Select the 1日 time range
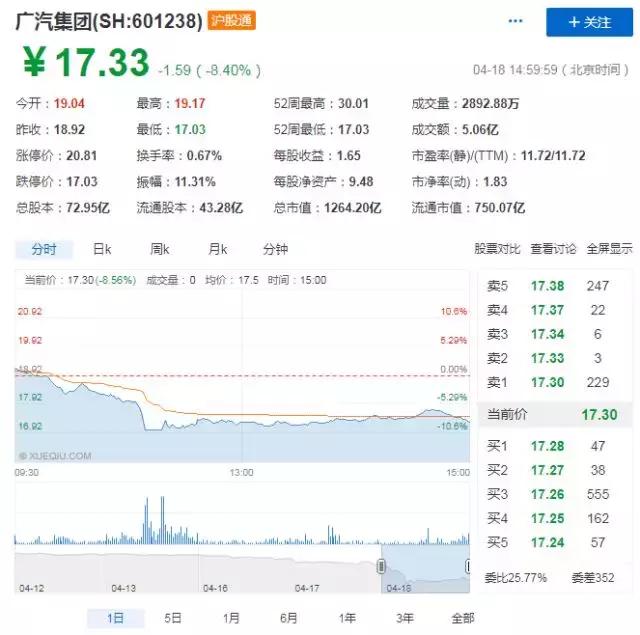This screenshot has height=635, width=640. [x=115, y=618]
